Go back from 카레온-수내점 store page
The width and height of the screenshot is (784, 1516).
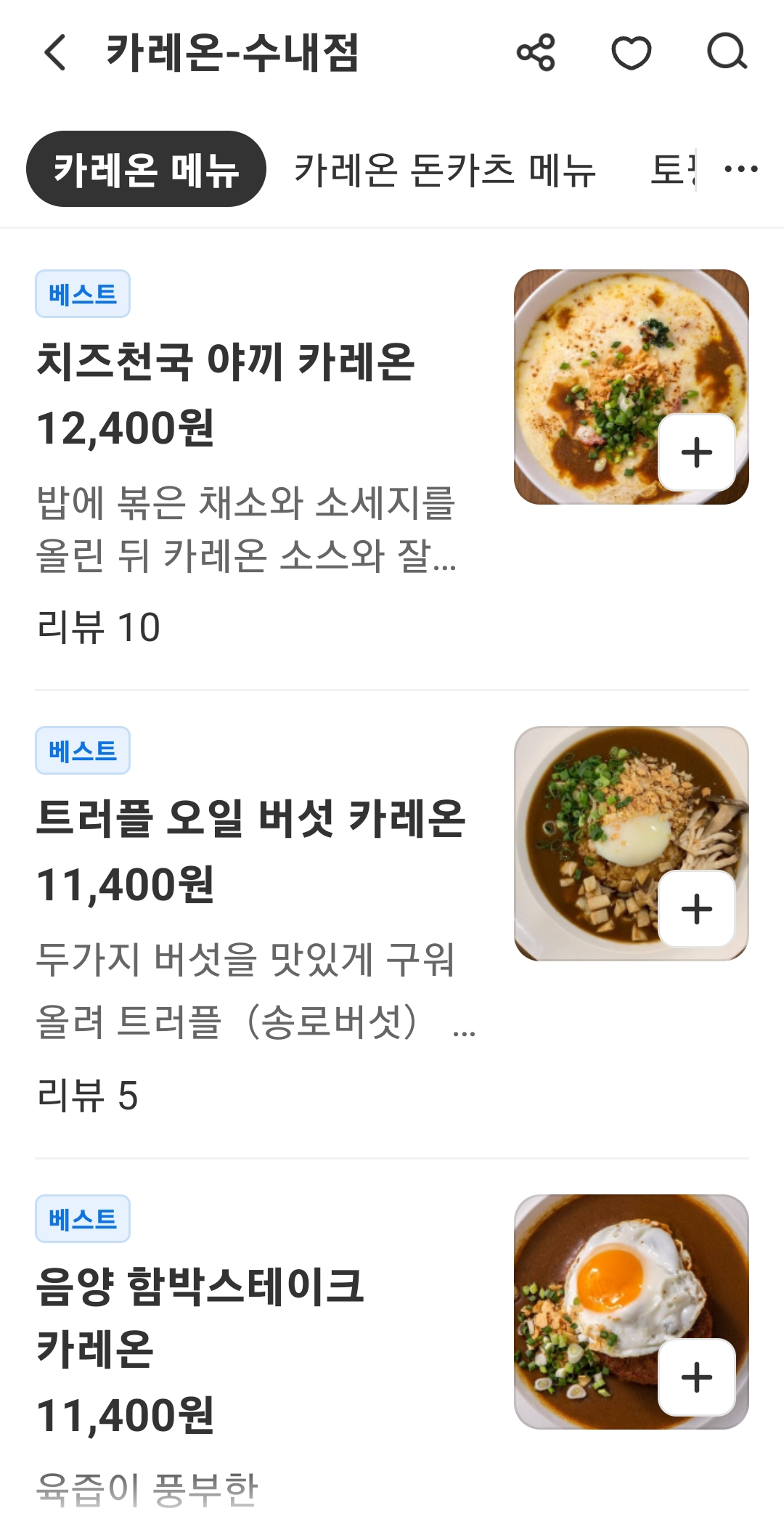(56, 53)
